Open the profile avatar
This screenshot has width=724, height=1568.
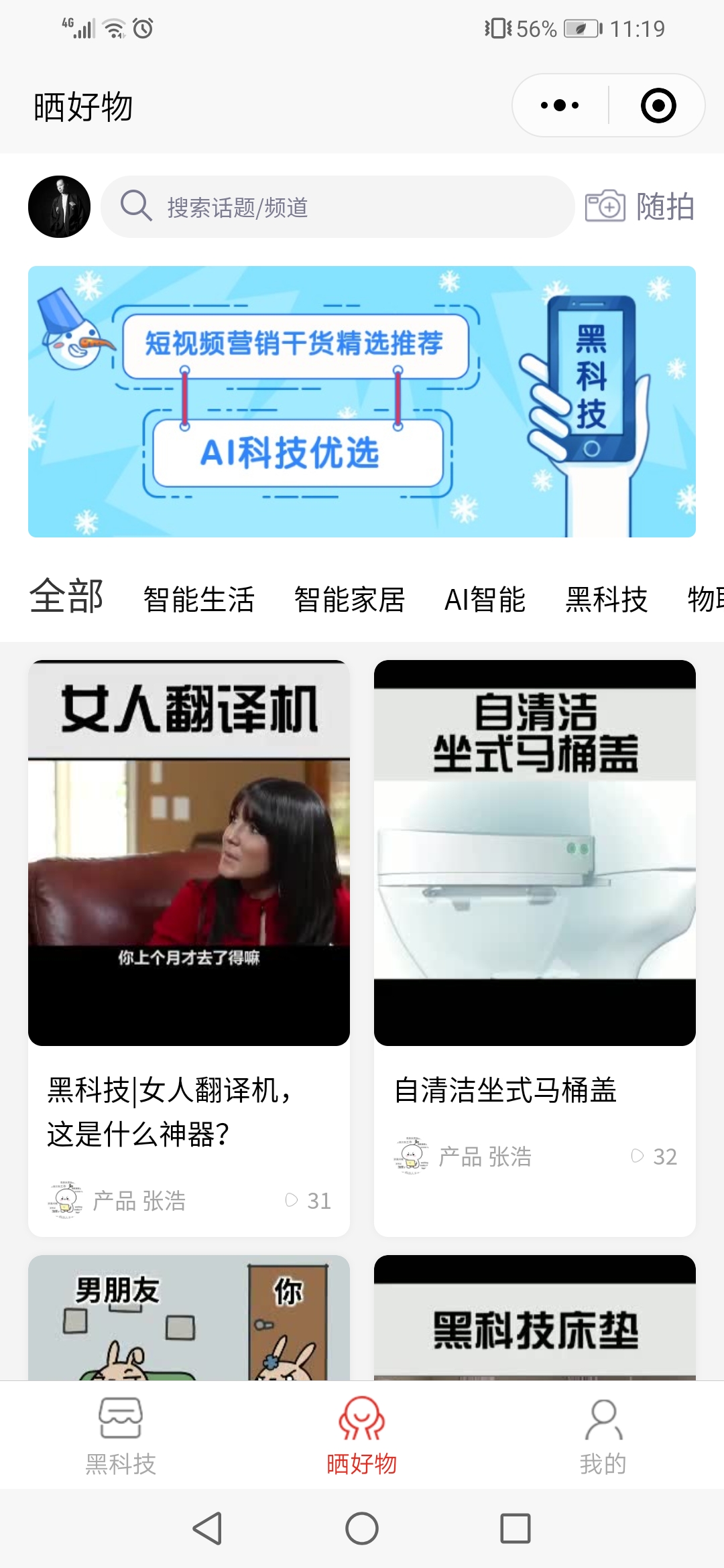pos(59,206)
